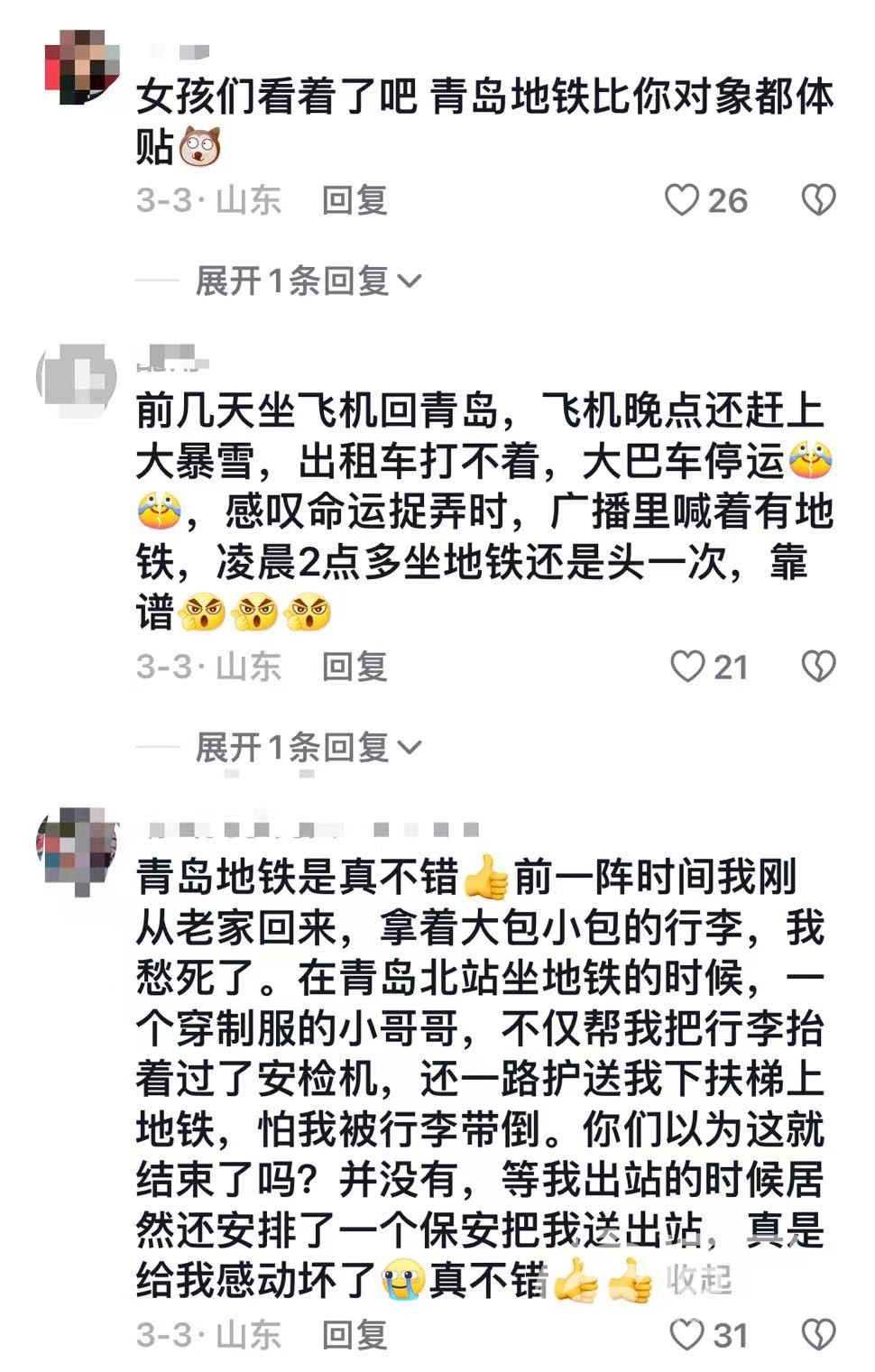Expand 1 reply under the 26-like comment
The image size is (875, 1372).
(308, 281)
